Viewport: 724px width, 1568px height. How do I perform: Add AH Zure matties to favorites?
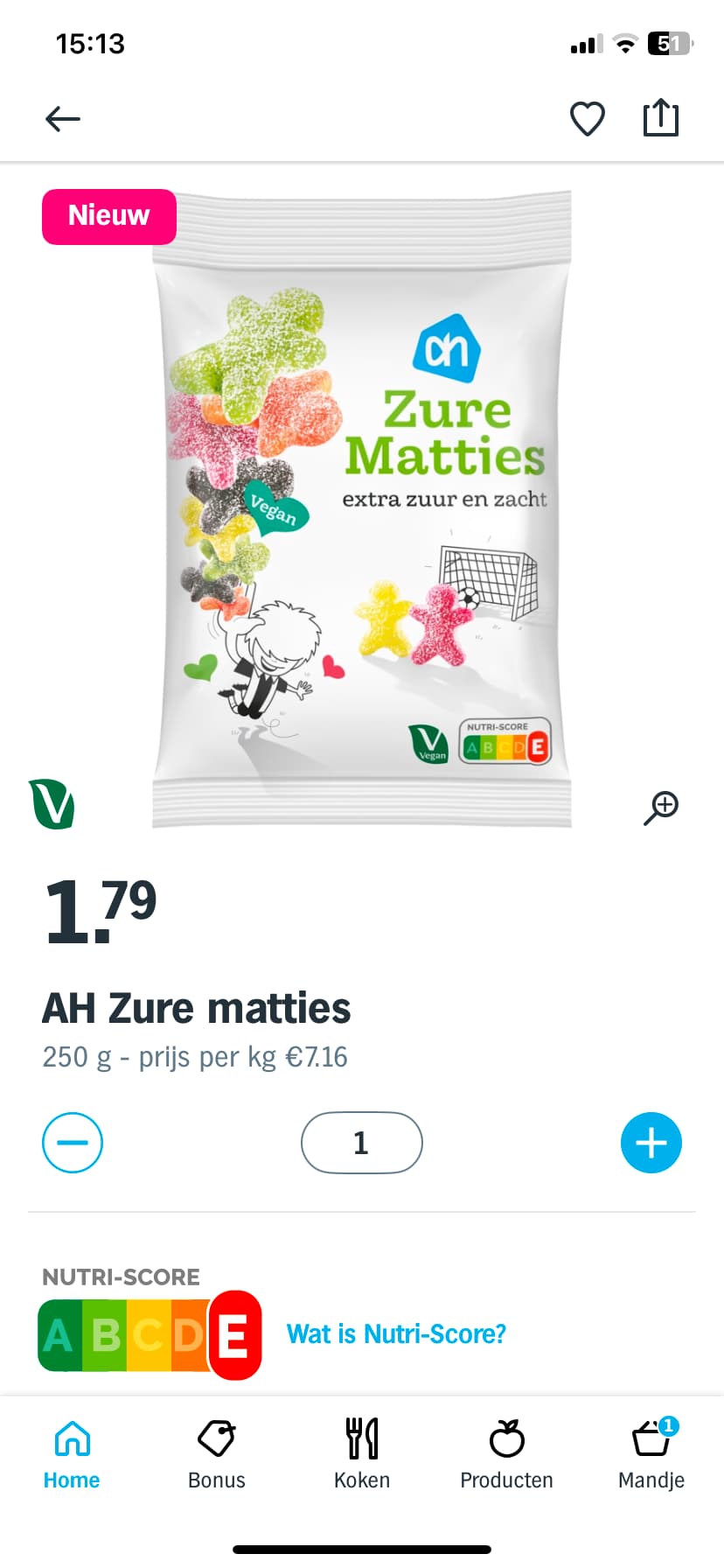coord(588,118)
